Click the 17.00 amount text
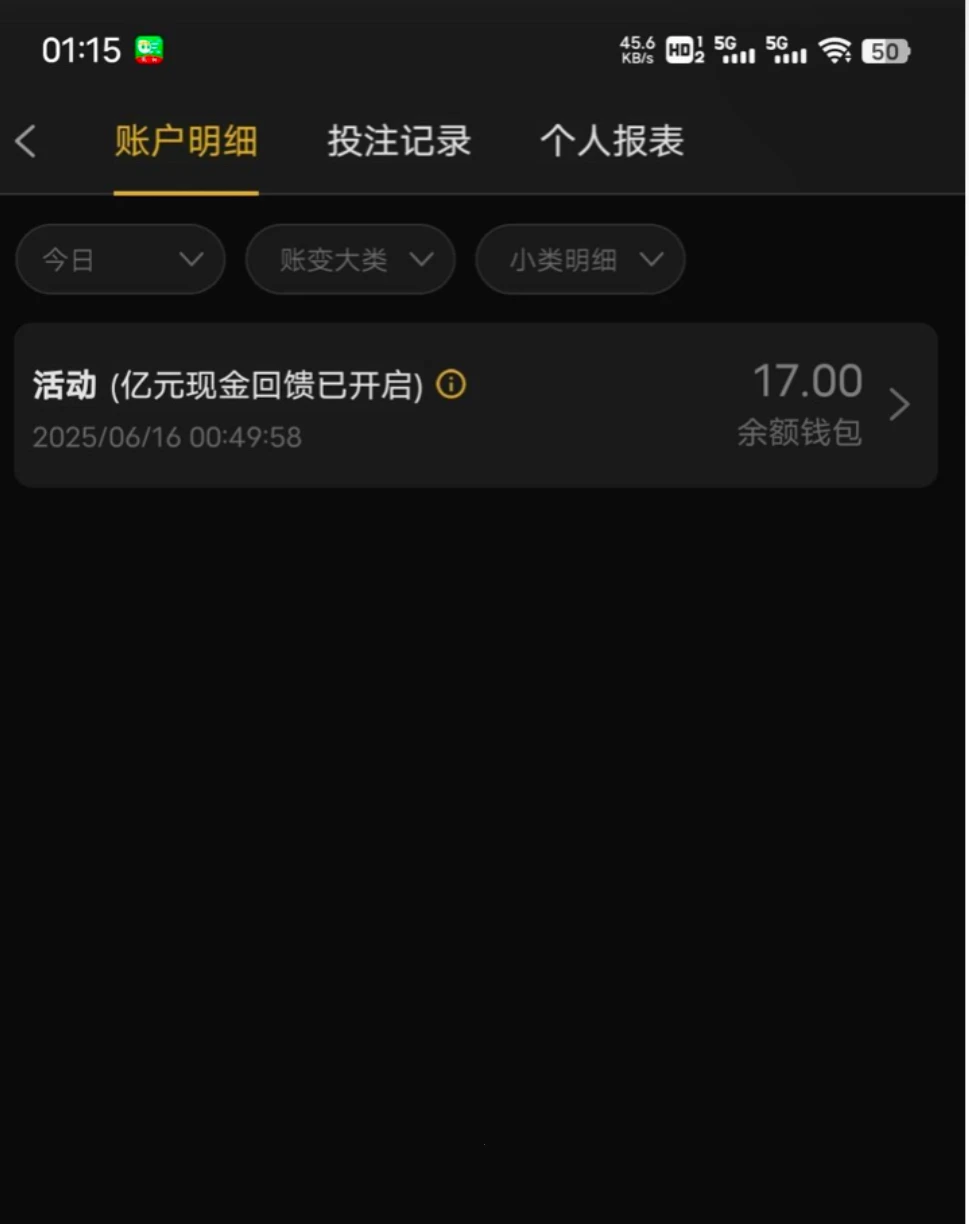 (808, 381)
